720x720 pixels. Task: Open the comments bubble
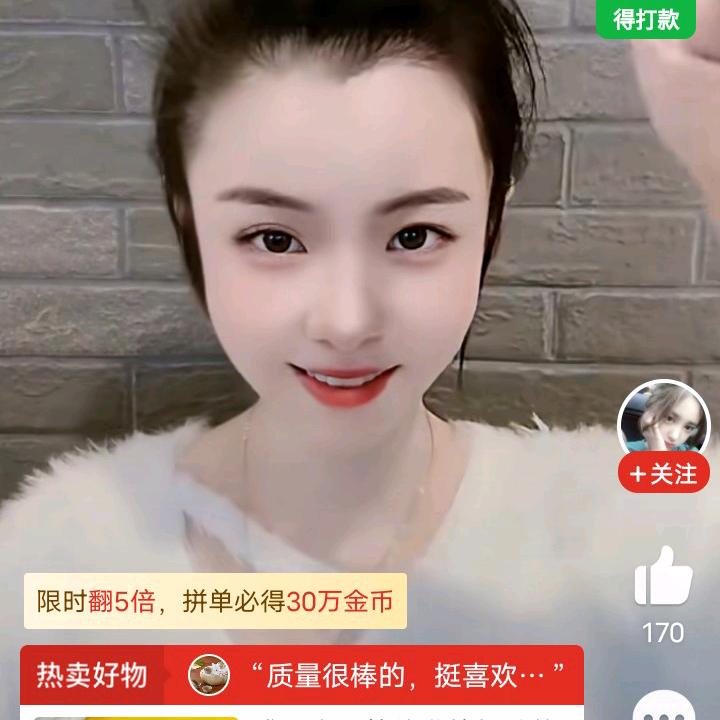pos(663,705)
